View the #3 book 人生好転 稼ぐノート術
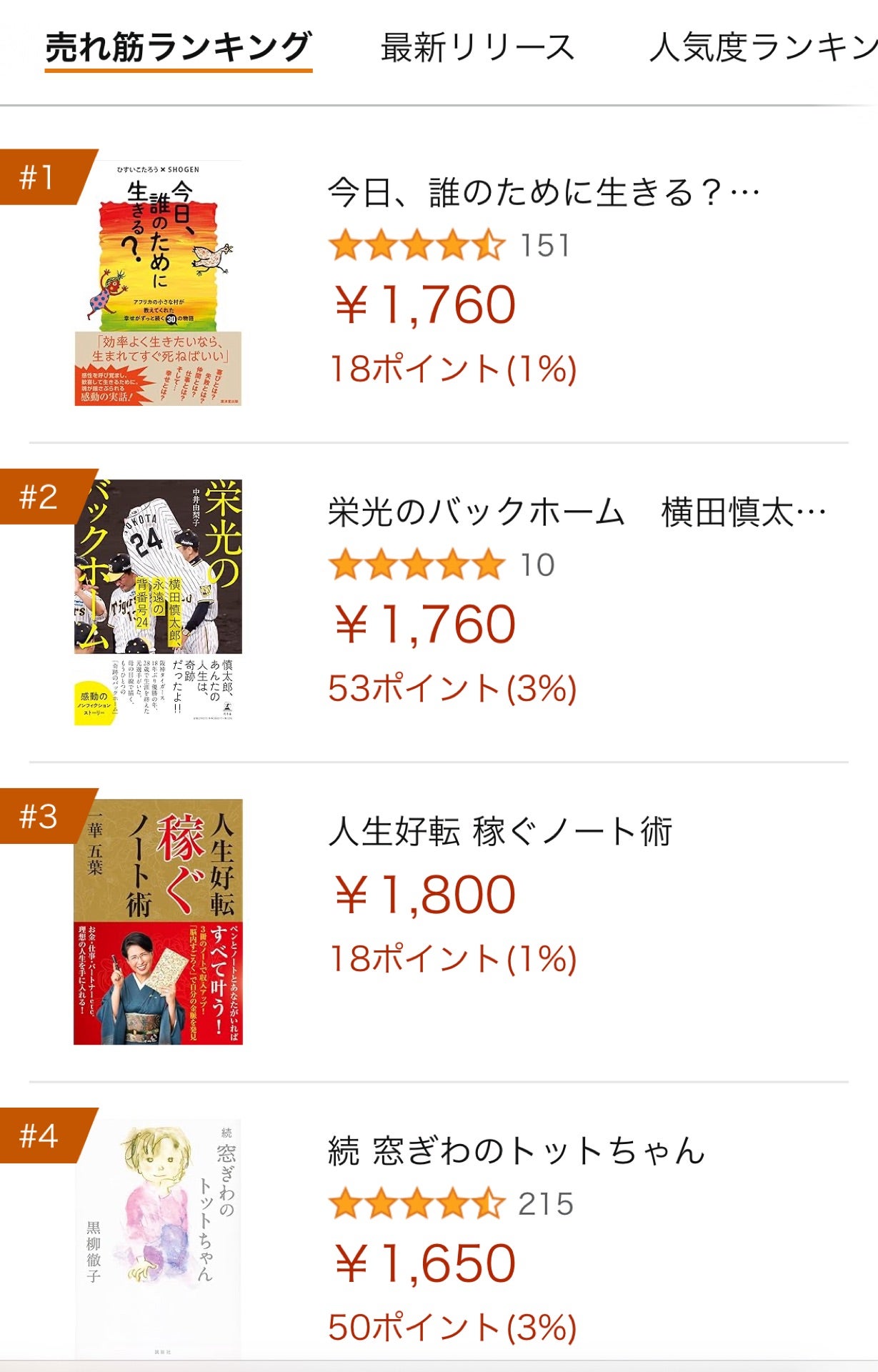The height and width of the screenshot is (1372, 878). (x=500, y=832)
